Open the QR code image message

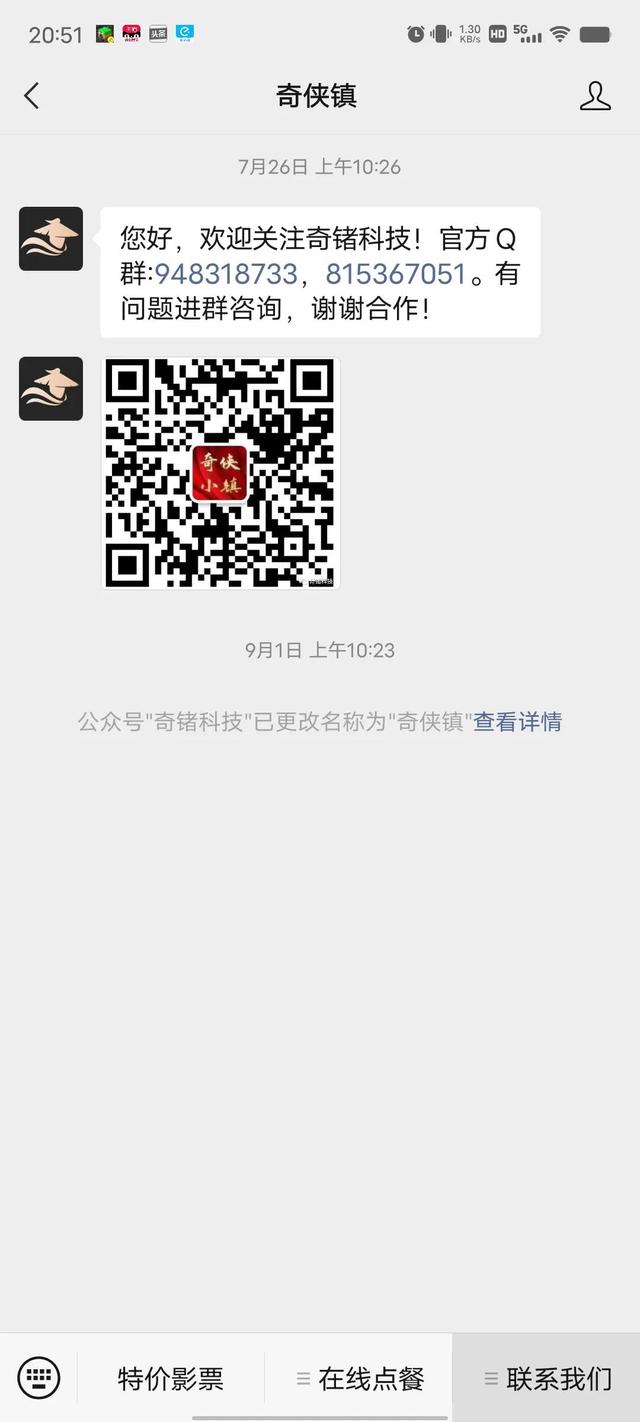pos(221,473)
